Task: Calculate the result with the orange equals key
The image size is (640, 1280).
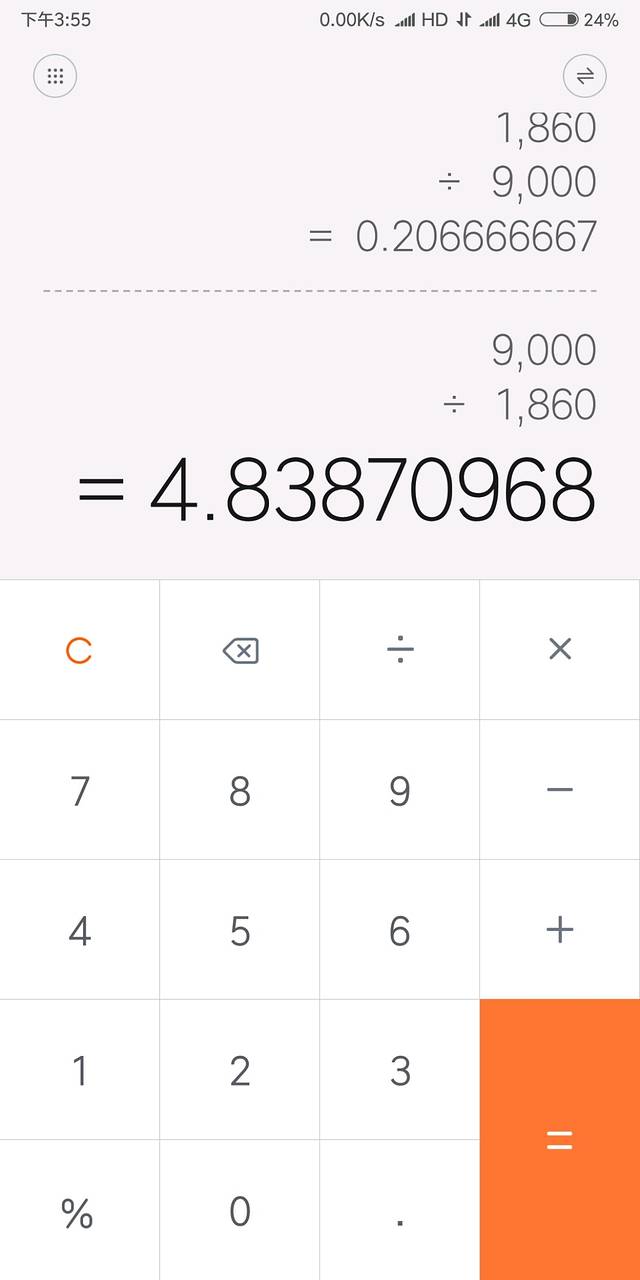Action: (x=560, y=1140)
